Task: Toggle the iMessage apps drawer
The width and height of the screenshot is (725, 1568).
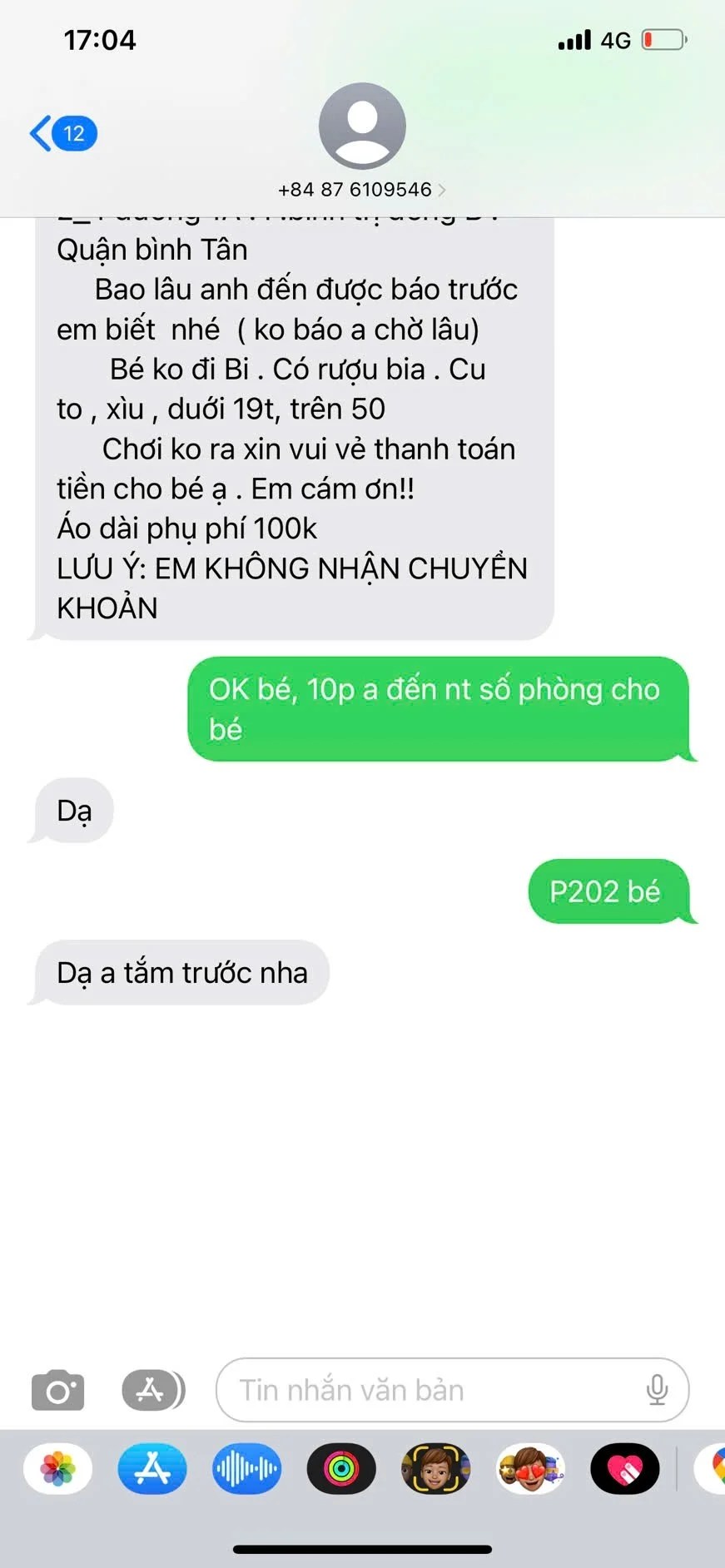Action: 153,1390
